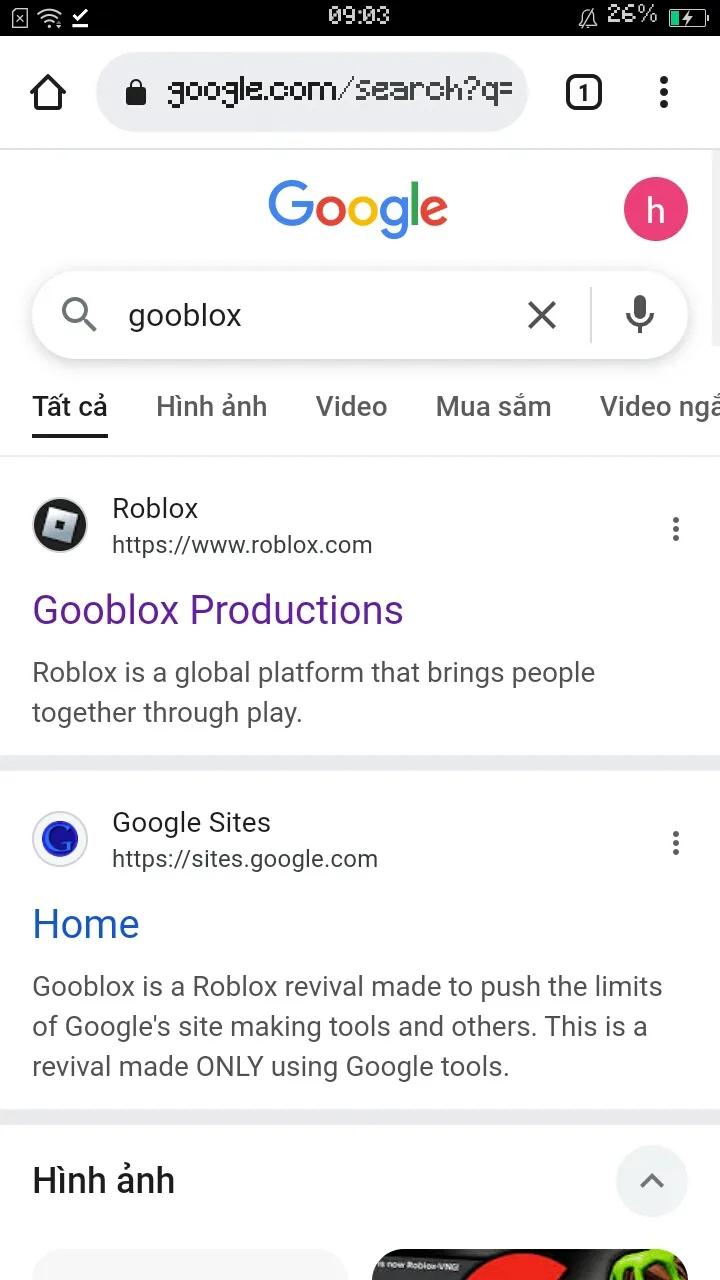
Task: Collapse the Hình ảnh section
Action: click(652, 1181)
